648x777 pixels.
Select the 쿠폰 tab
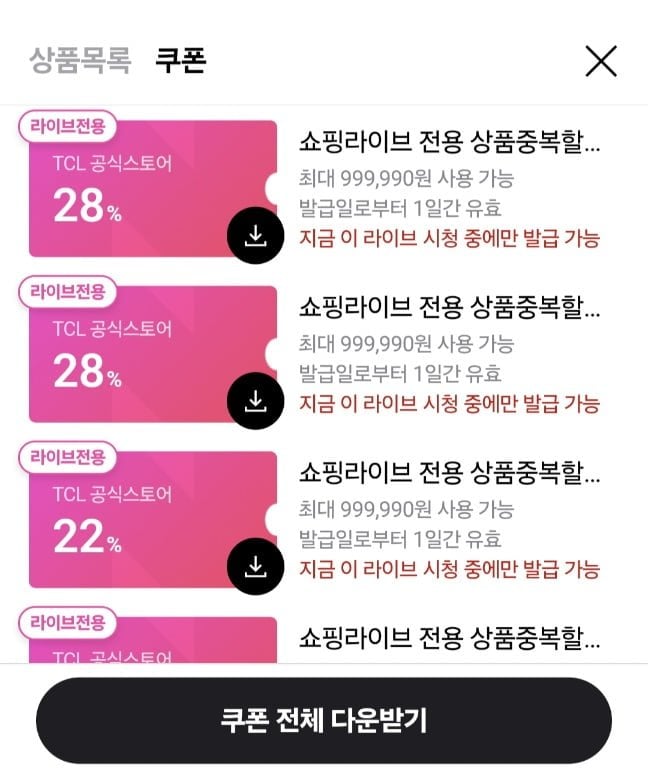[180, 61]
